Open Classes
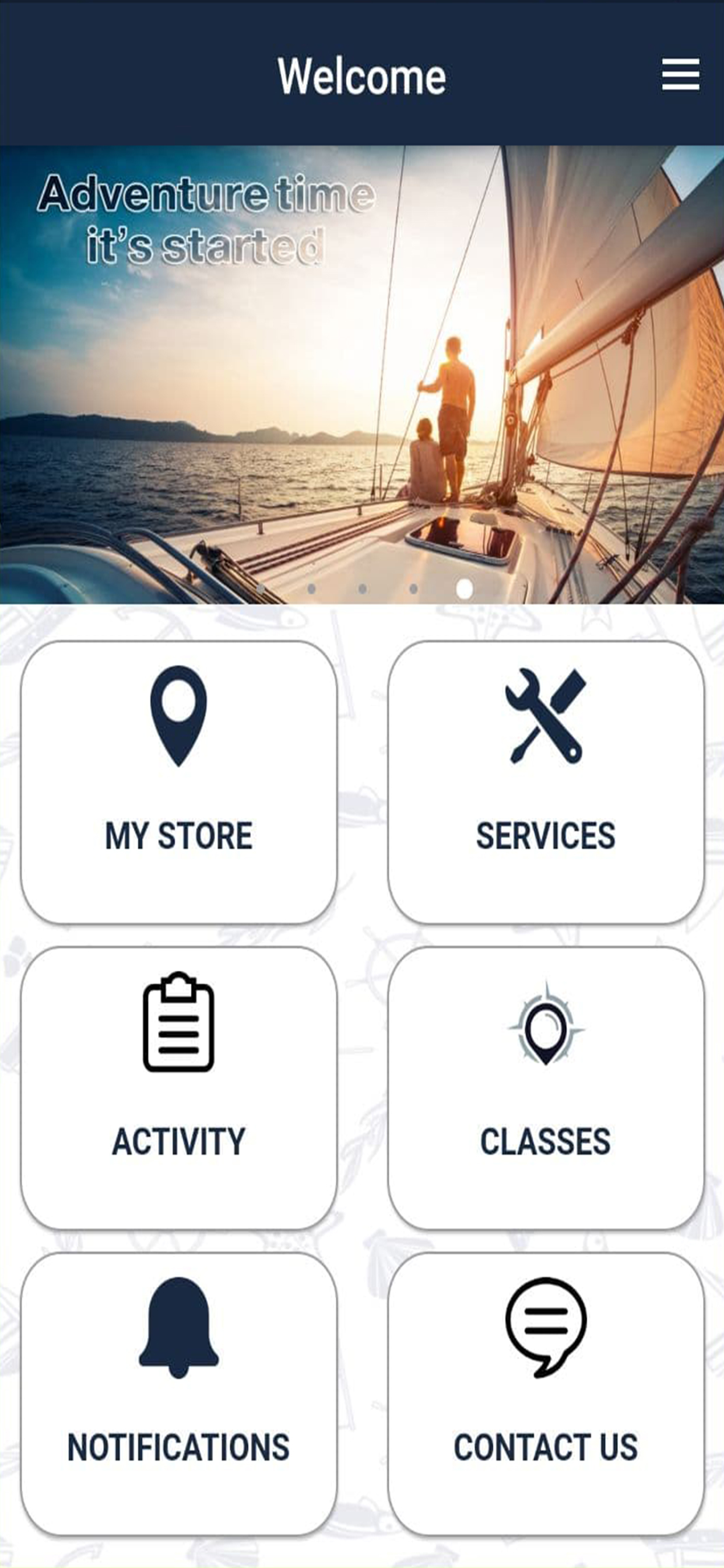The width and height of the screenshot is (724, 1568). click(x=546, y=1088)
